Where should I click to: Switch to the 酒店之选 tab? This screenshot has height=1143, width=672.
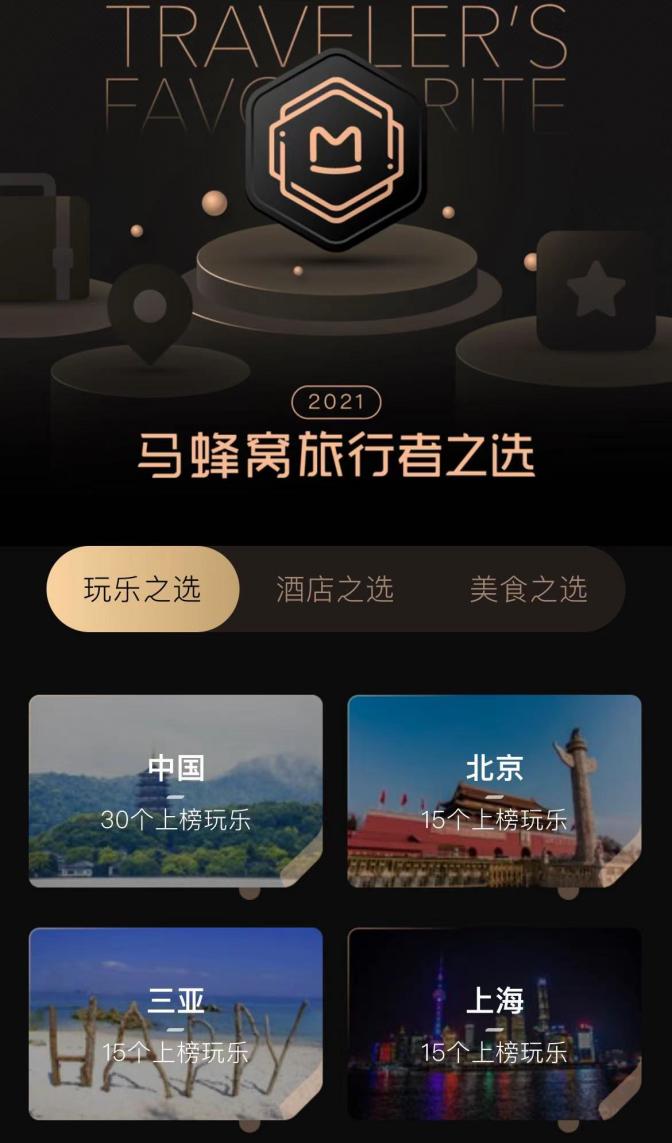pyautogui.click(x=335, y=590)
